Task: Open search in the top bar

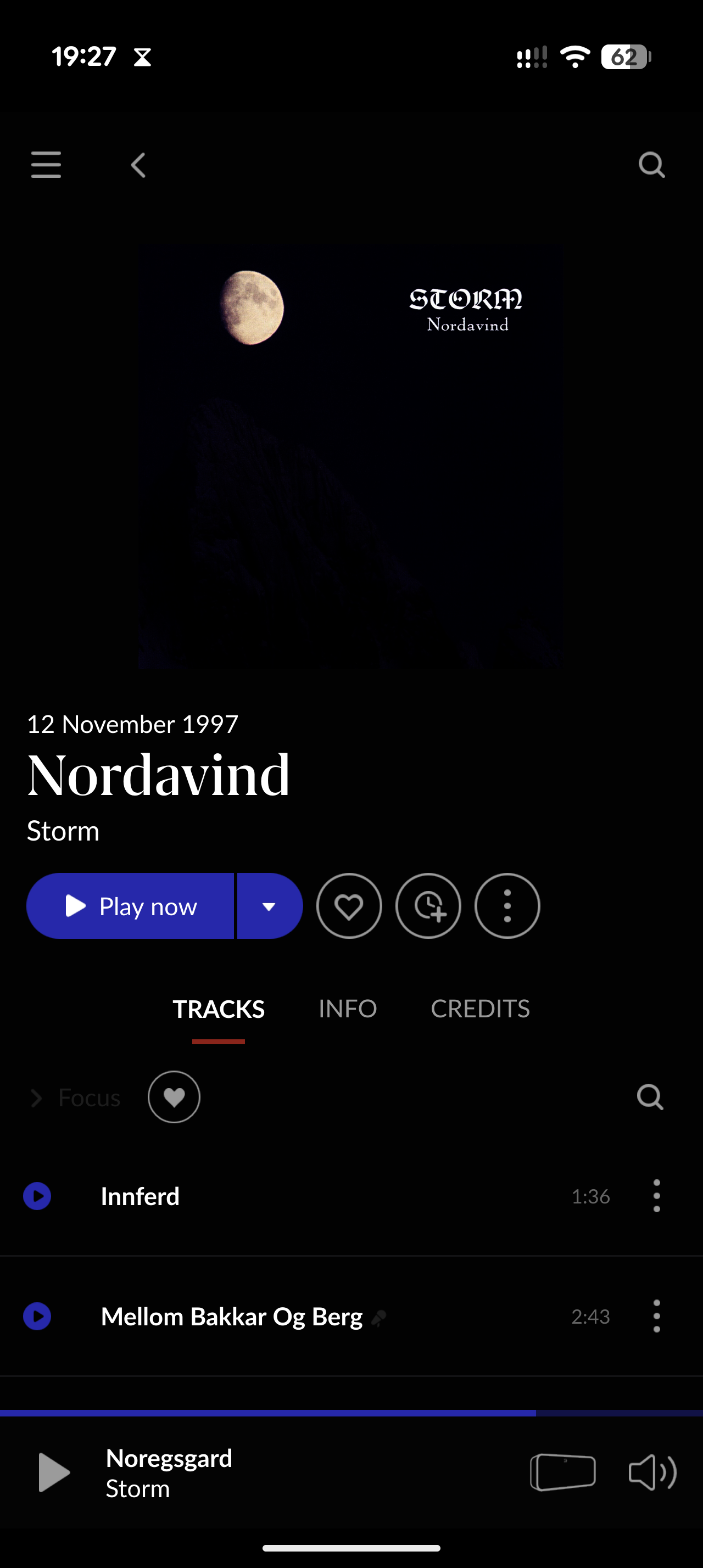Action: coord(651,164)
